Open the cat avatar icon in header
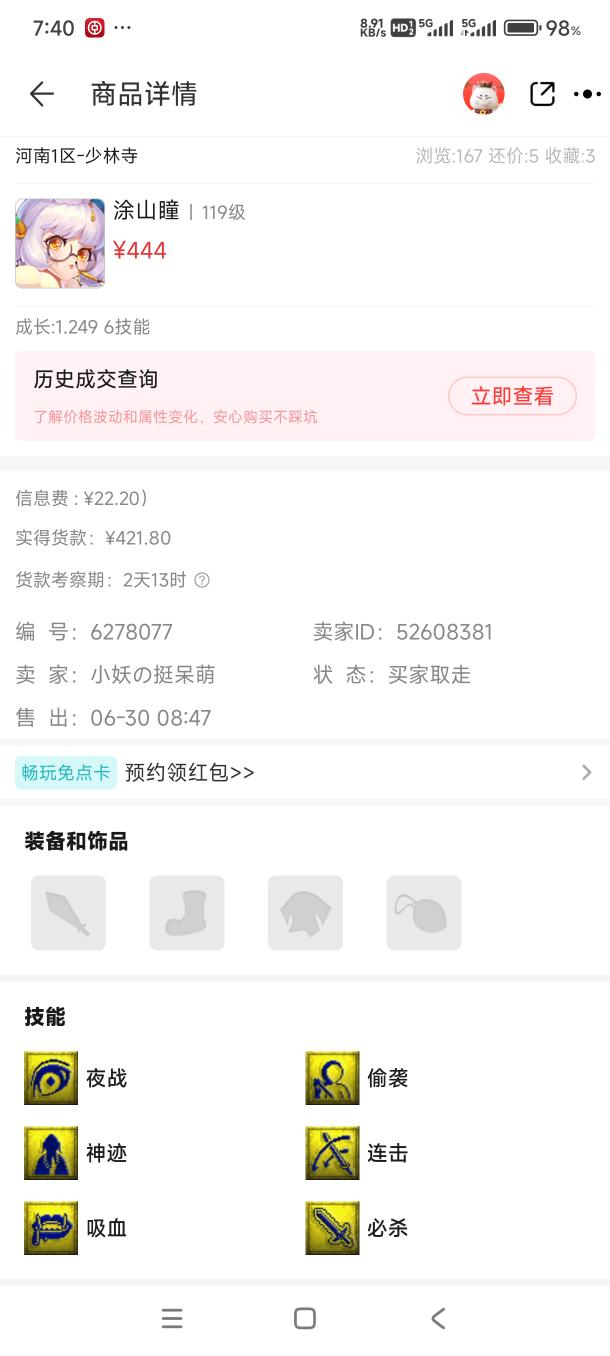This screenshot has width=610, height=1356. point(483,94)
